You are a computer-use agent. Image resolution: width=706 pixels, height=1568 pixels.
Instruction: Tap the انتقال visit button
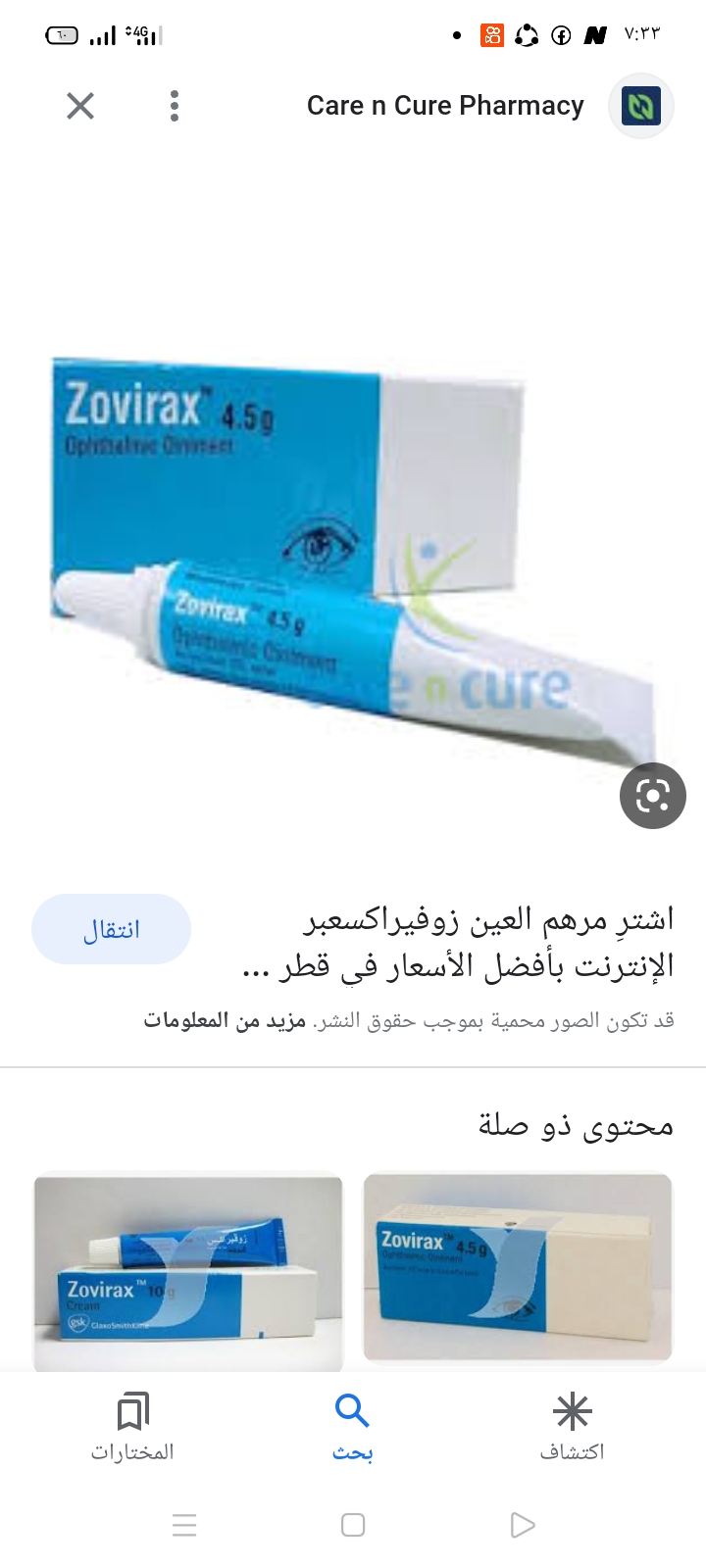(111, 929)
